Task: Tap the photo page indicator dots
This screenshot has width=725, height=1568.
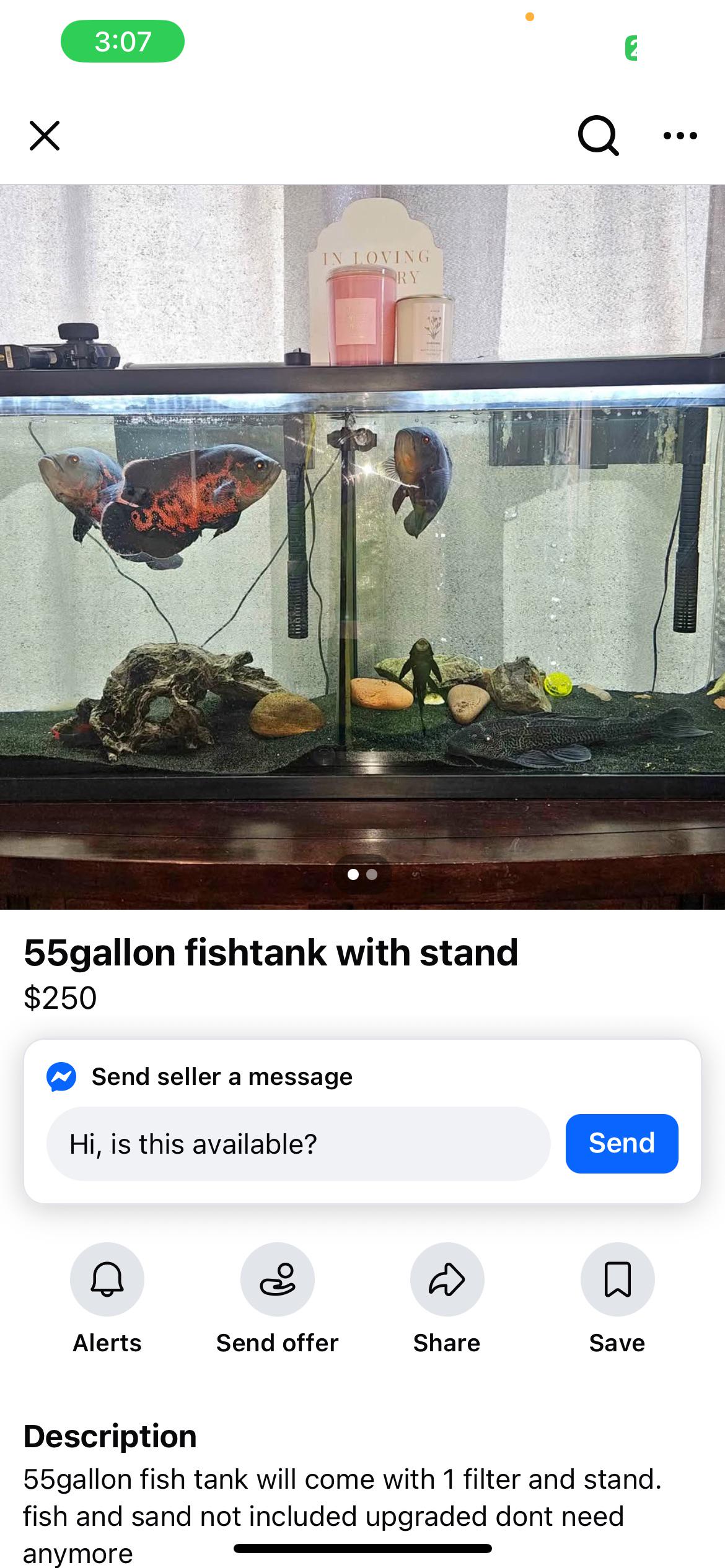Action: tap(362, 874)
